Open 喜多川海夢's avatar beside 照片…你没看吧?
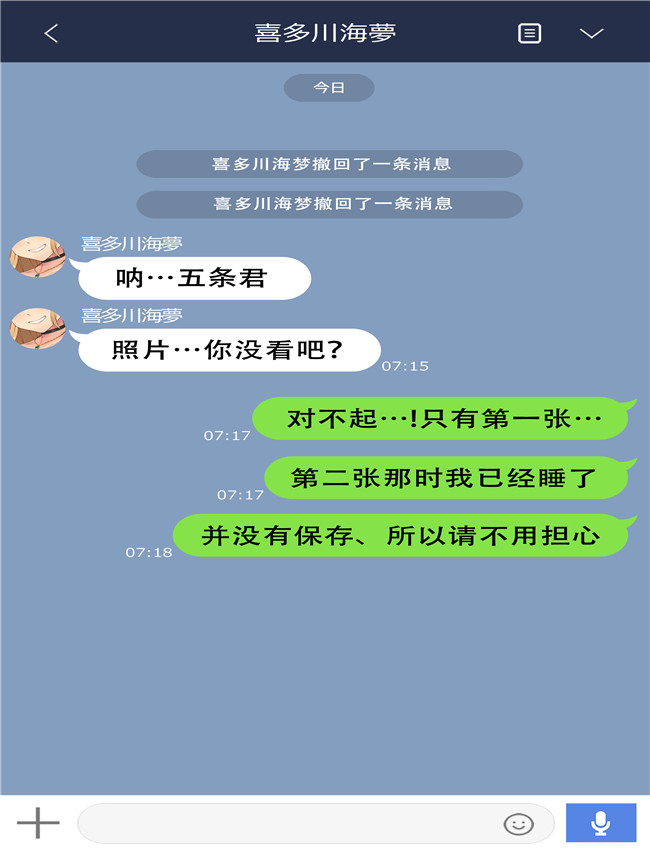 pos(37,329)
